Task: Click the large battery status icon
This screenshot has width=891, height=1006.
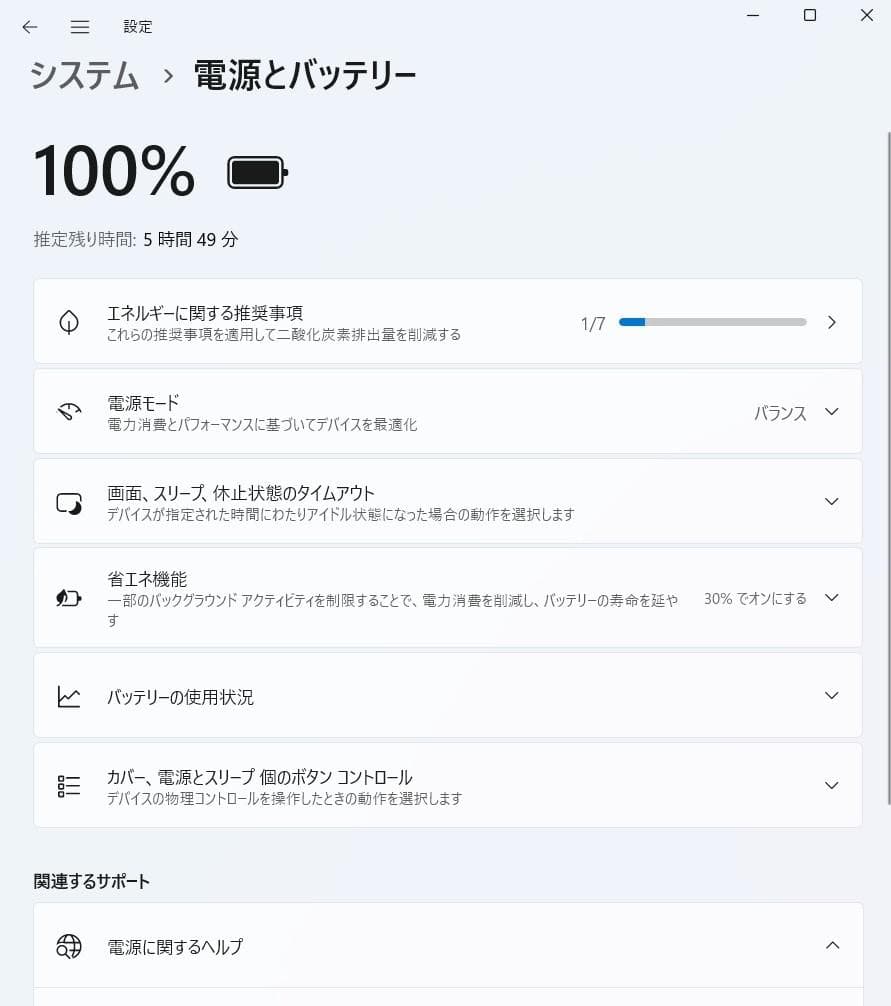Action: (257, 171)
